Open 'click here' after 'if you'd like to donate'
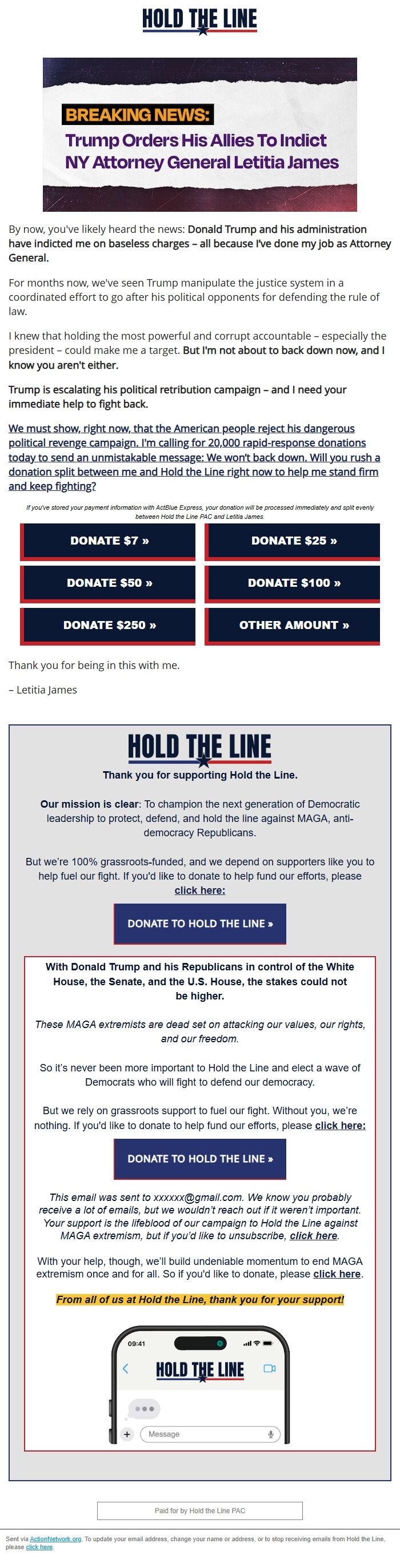 (337, 1274)
